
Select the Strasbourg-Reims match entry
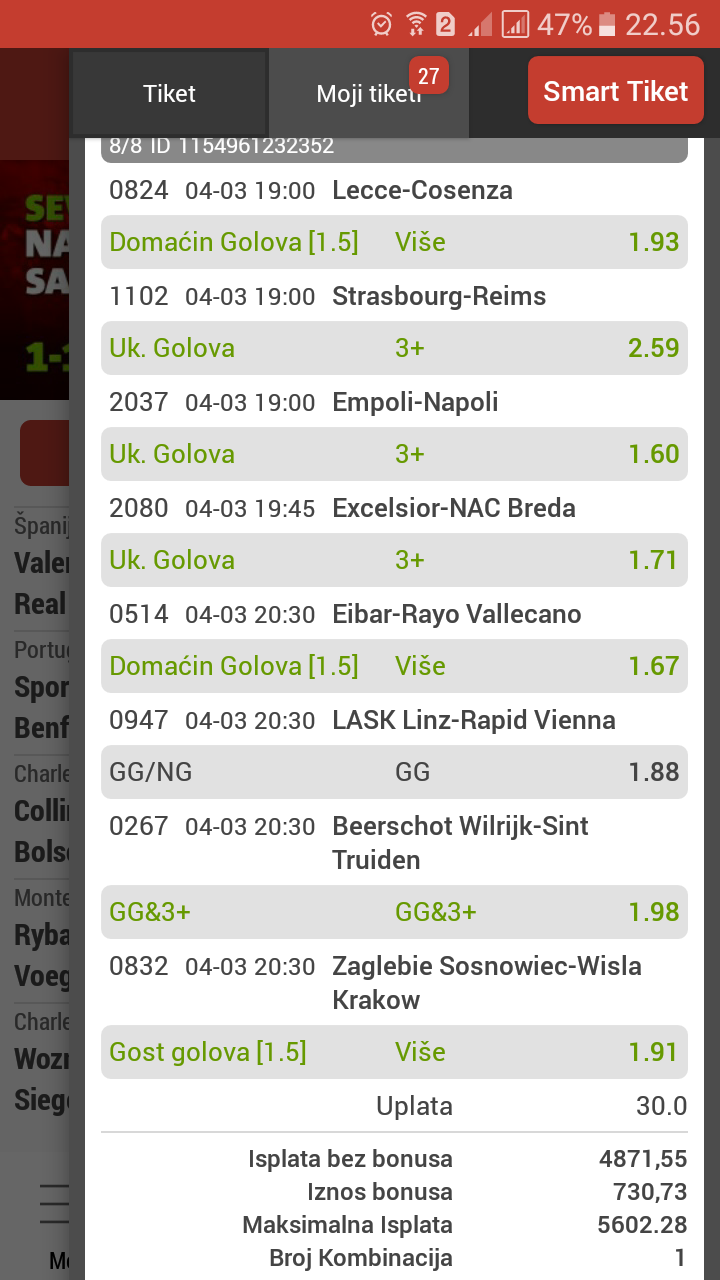pyautogui.click(x=394, y=296)
